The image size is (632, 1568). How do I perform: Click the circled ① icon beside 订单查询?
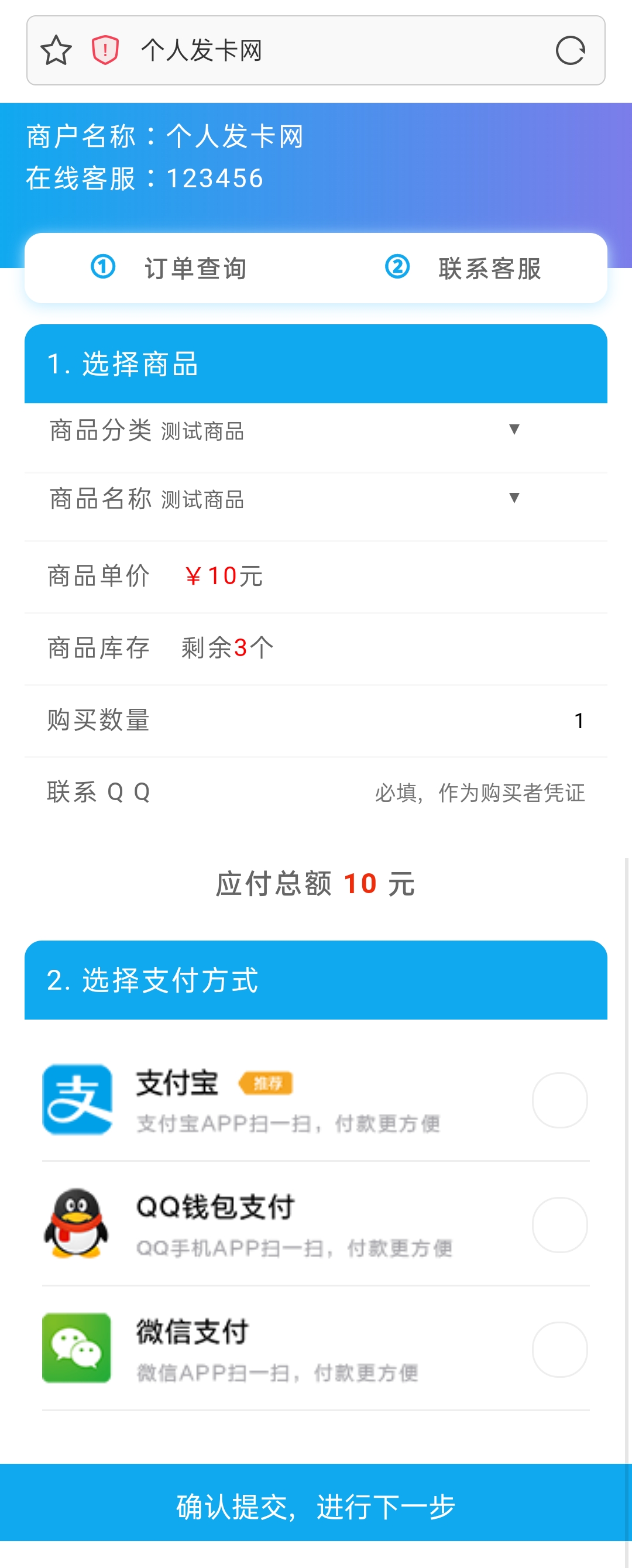pos(102,268)
